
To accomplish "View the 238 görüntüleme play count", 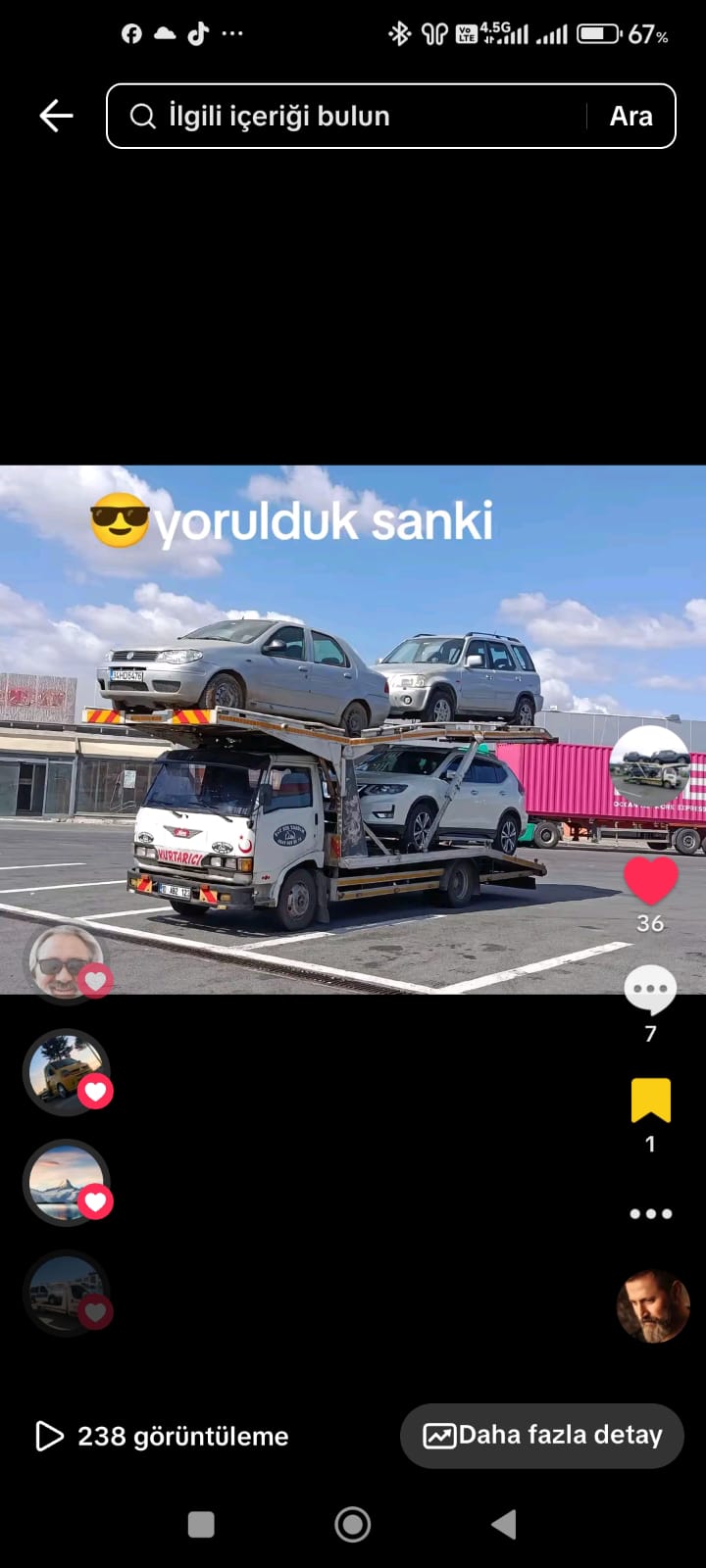I will pos(163,1436).
